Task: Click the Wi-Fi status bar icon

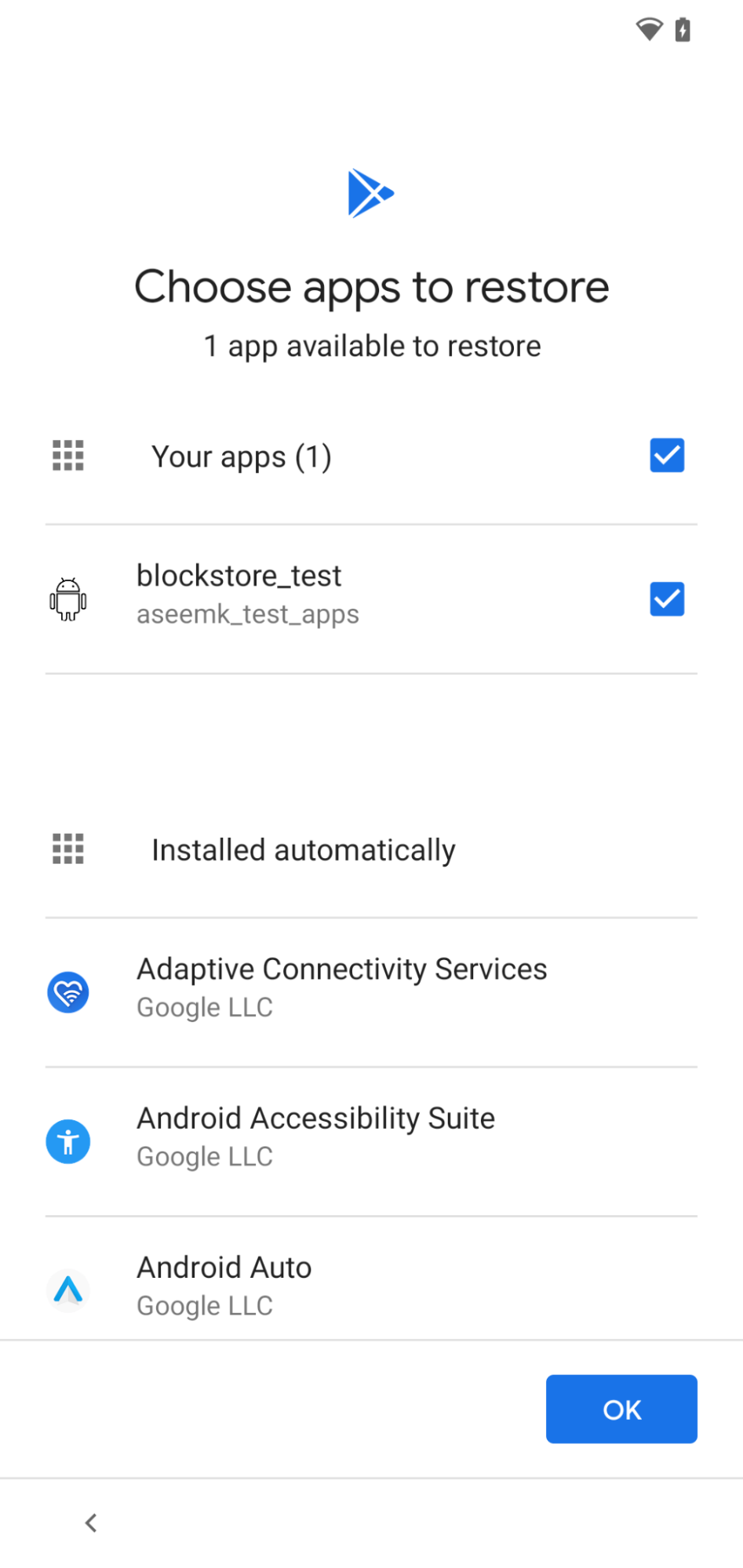Action: [x=649, y=29]
